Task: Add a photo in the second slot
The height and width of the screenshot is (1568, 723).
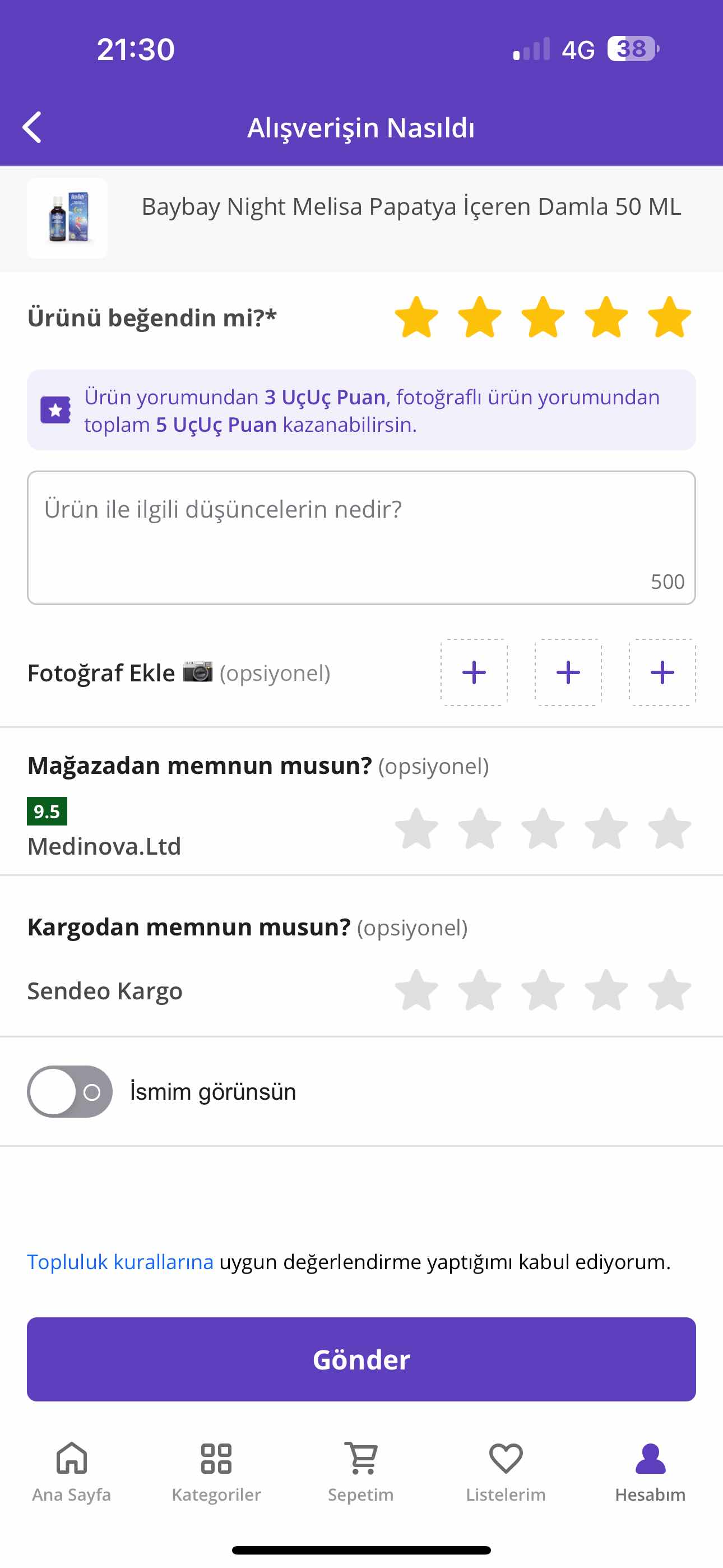Action: [x=568, y=672]
